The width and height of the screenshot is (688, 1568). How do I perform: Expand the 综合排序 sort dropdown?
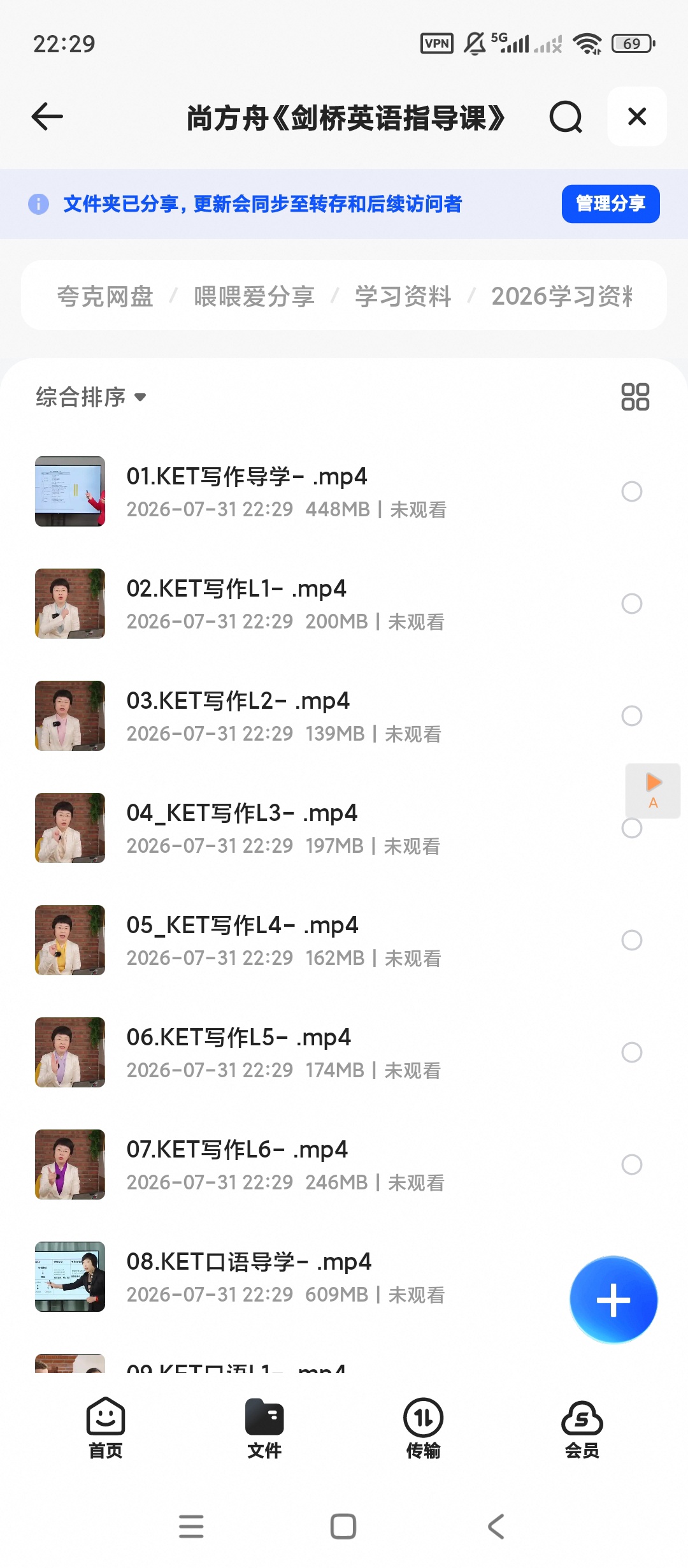[91, 397]
